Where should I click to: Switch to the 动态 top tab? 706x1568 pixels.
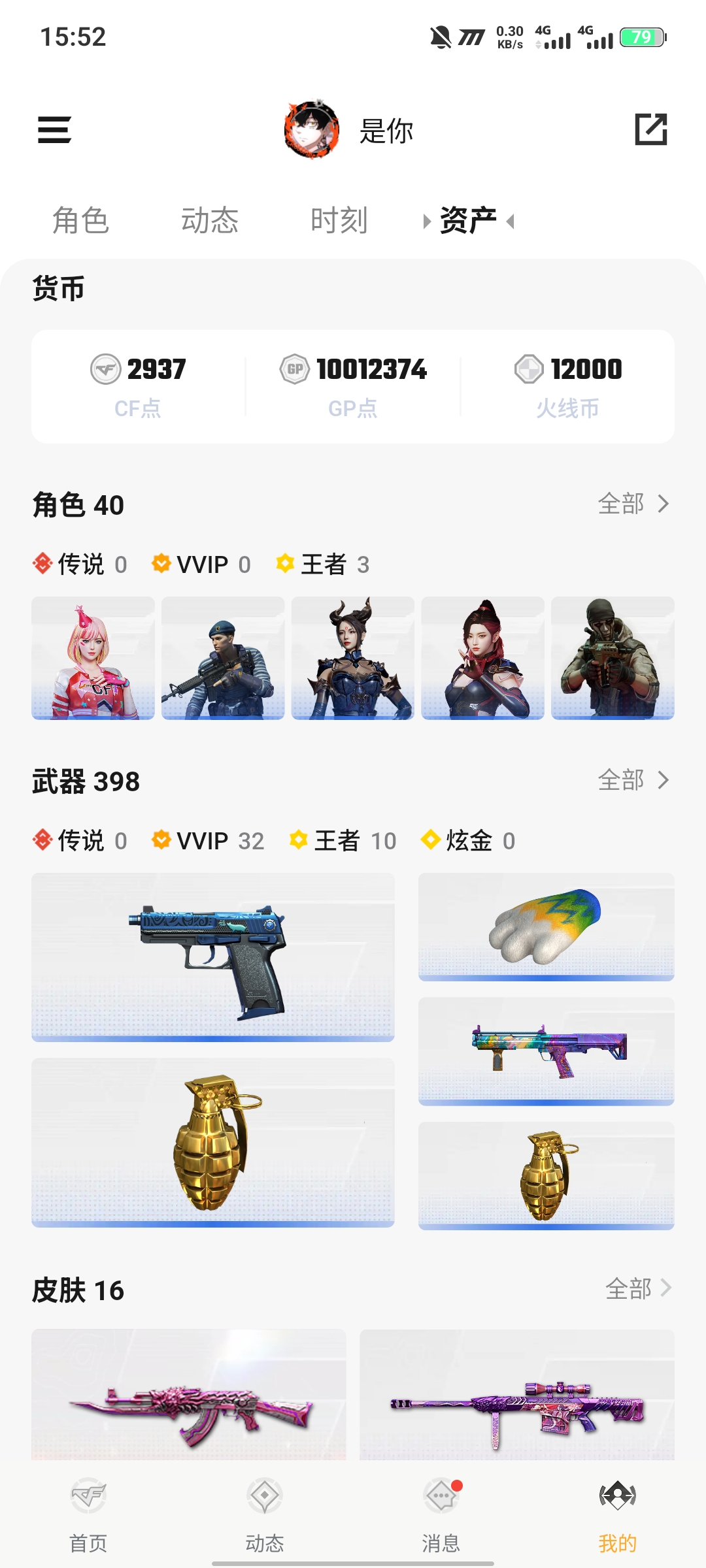[210, 220]
